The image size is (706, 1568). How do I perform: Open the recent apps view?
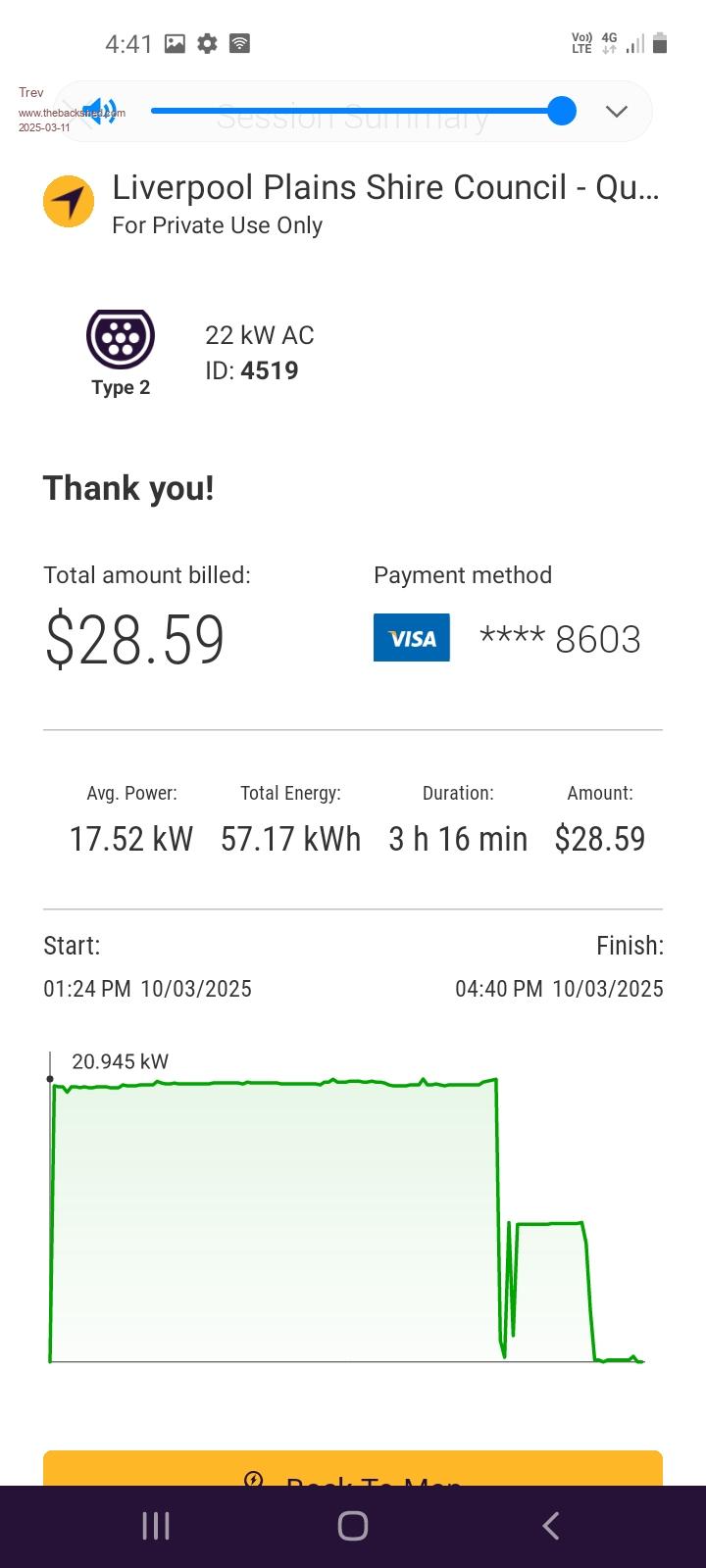coord(156,1526)
